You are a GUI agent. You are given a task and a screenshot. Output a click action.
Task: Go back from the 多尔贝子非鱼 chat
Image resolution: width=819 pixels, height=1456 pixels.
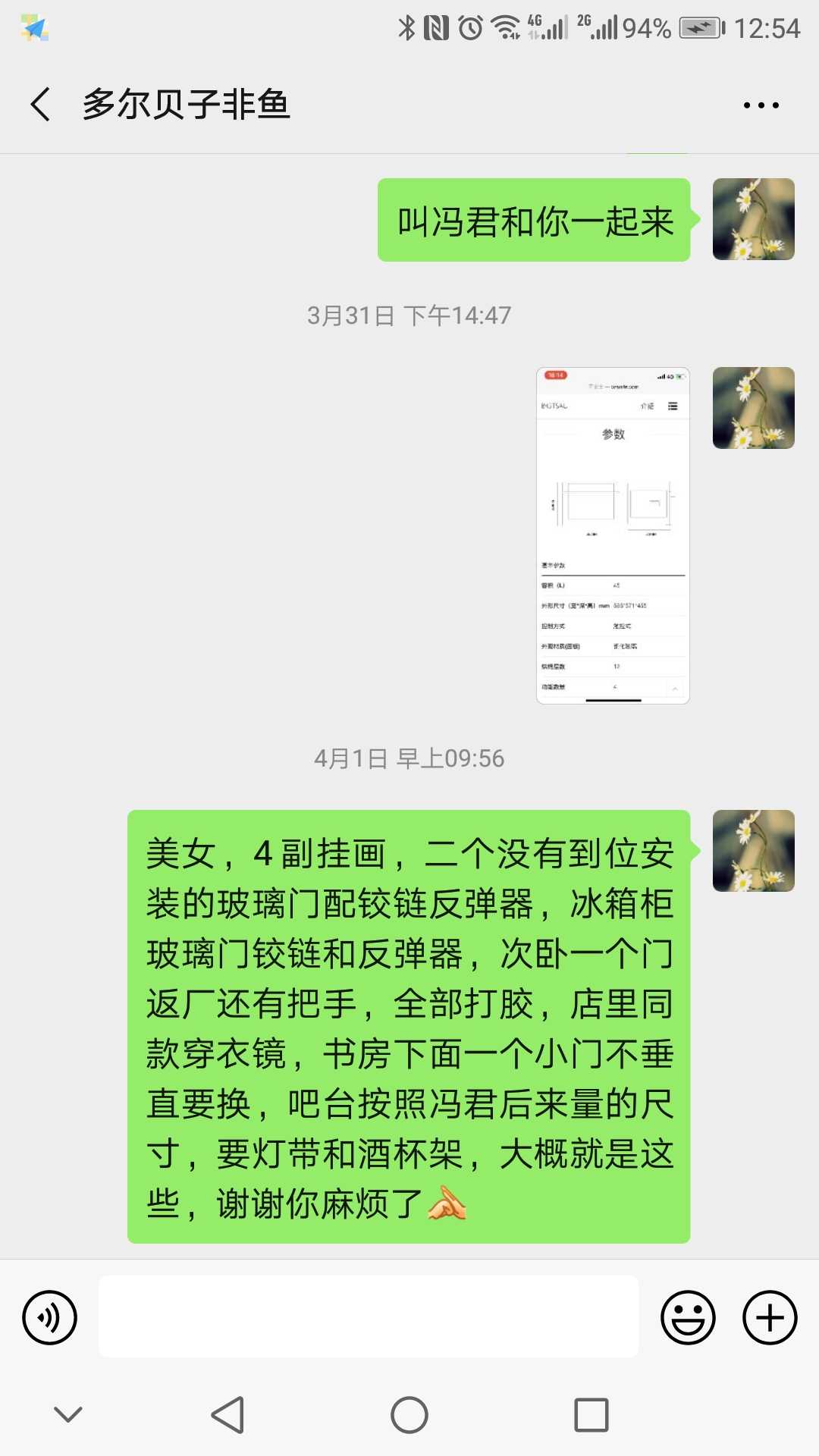[x=41, y=105]
